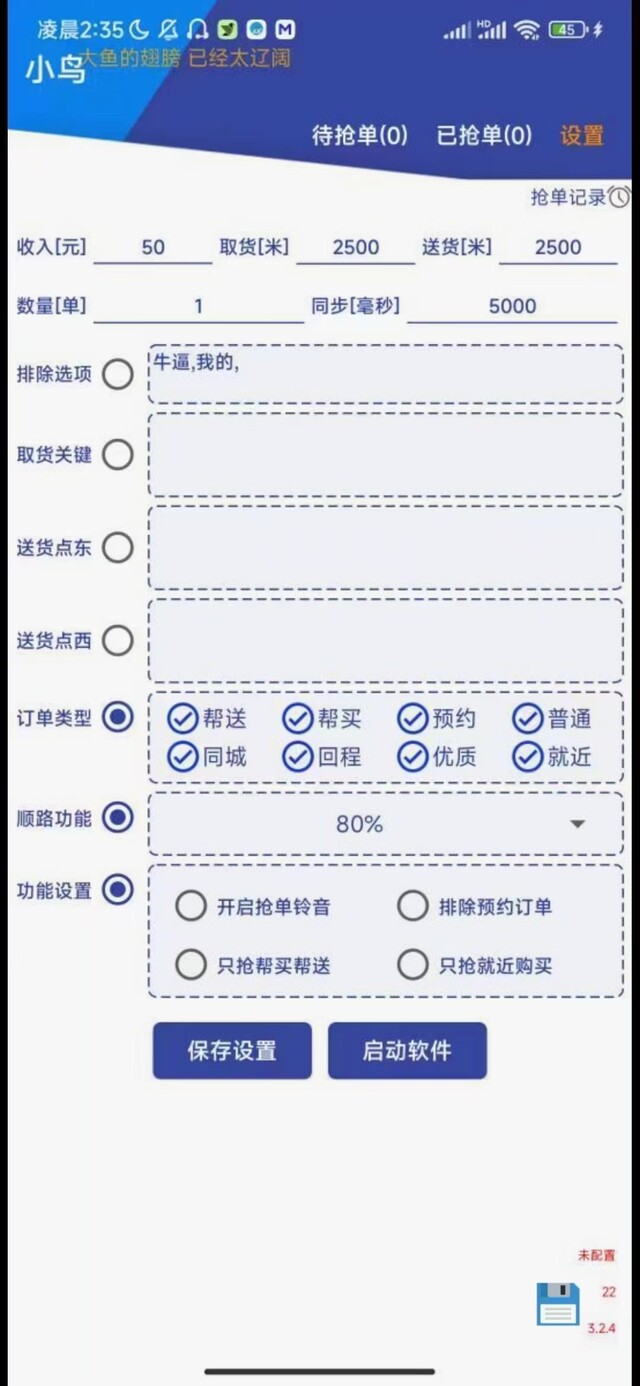Edit the 收入[元] field
This screenshot has height=1386, width=640.
[x=153, y=247]
